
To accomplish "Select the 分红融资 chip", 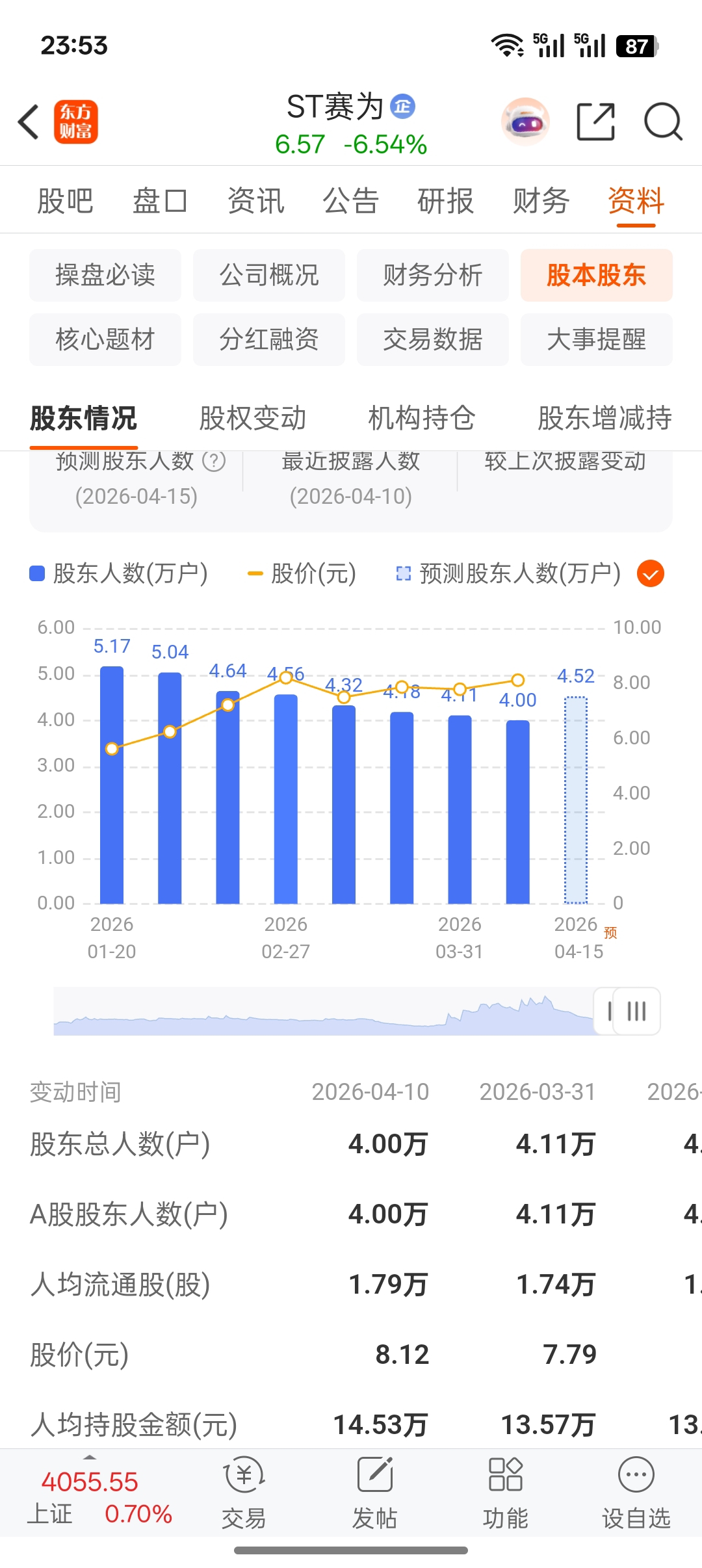I will point(269,339).
